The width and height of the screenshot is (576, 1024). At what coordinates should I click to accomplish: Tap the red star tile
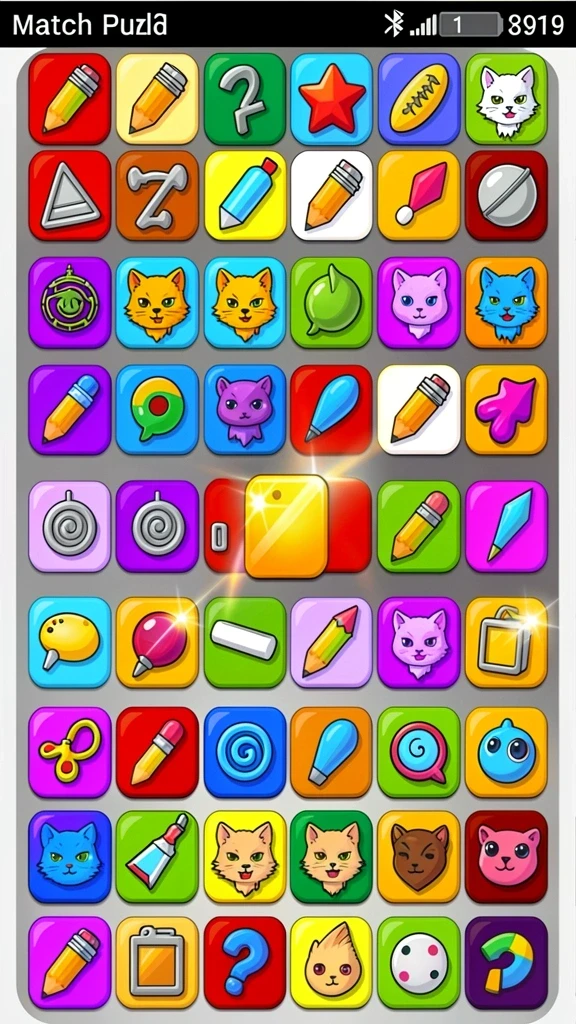[x=331, y=99]
